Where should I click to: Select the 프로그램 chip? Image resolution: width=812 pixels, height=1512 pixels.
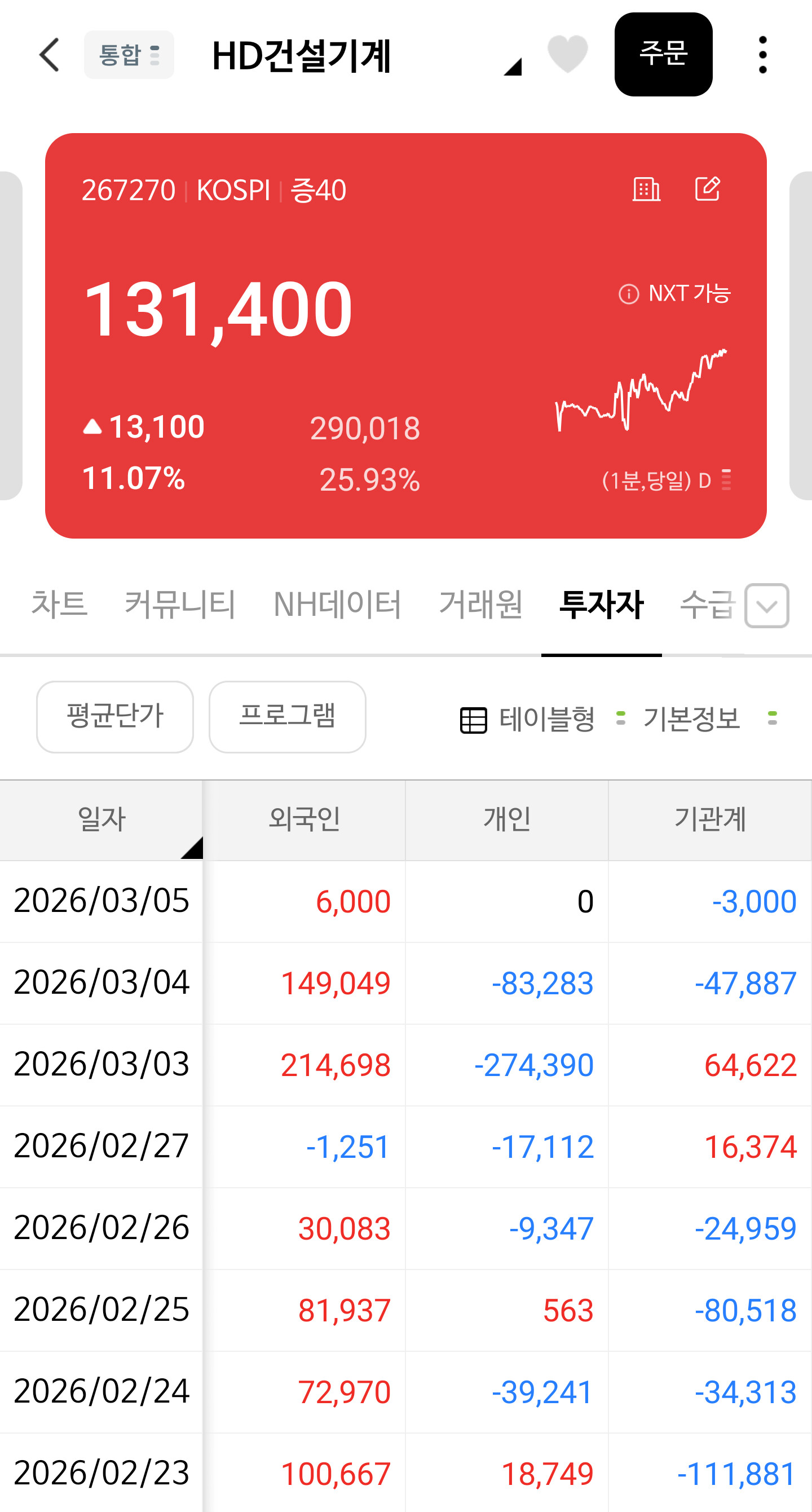288,717
